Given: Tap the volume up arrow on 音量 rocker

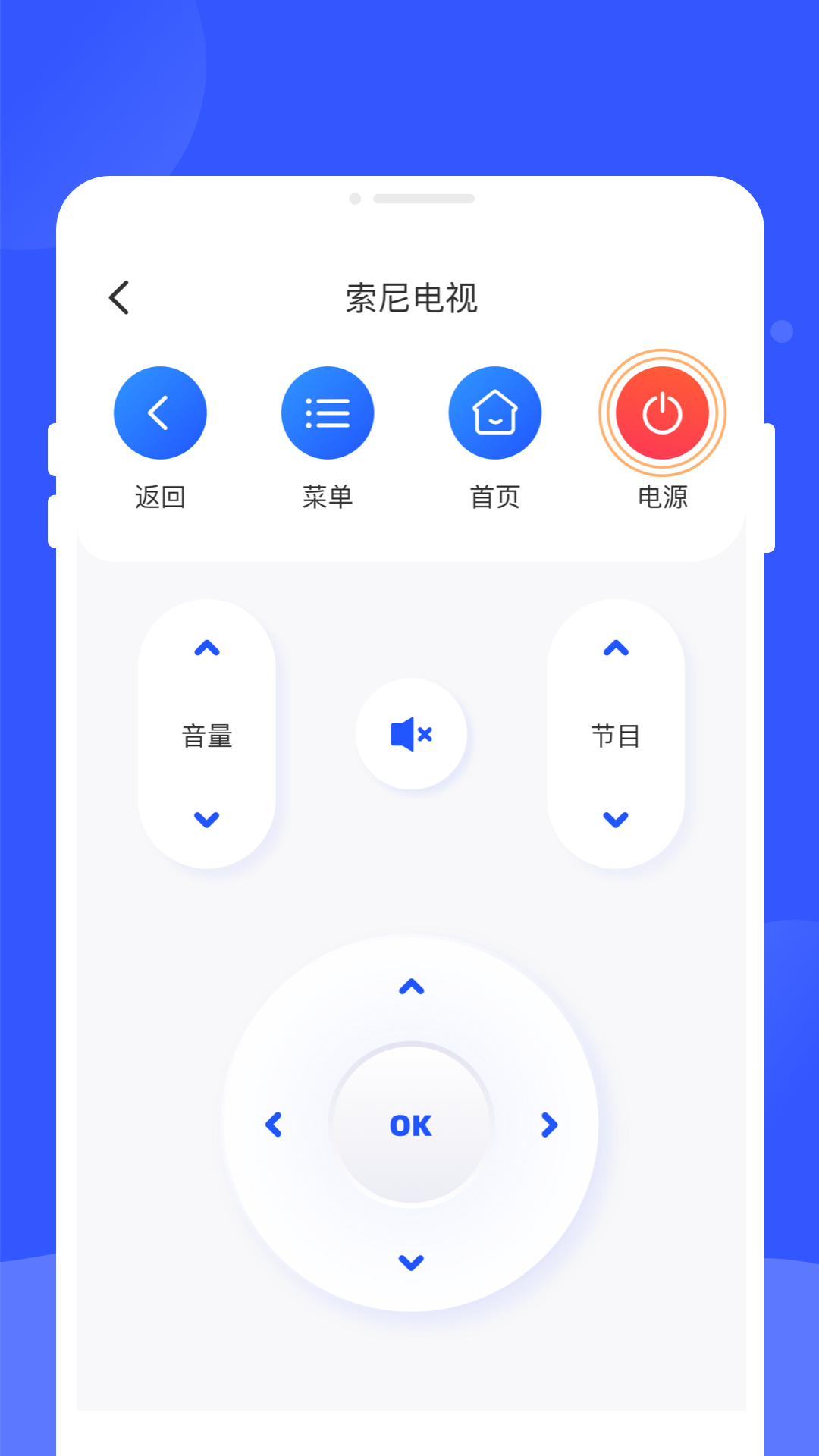Looking at the screenshot, I should (205, 648).
